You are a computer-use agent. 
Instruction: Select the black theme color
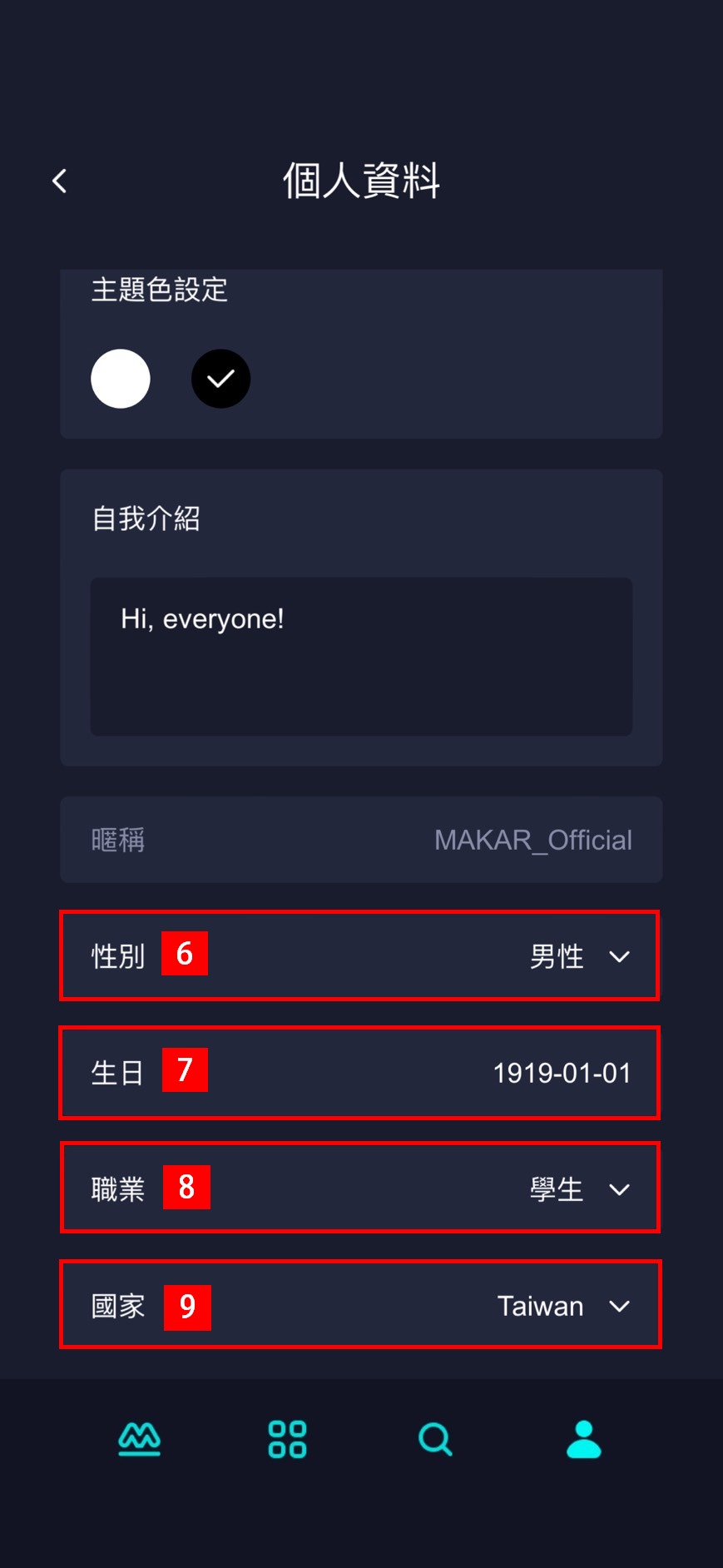[x=220, y=379]
